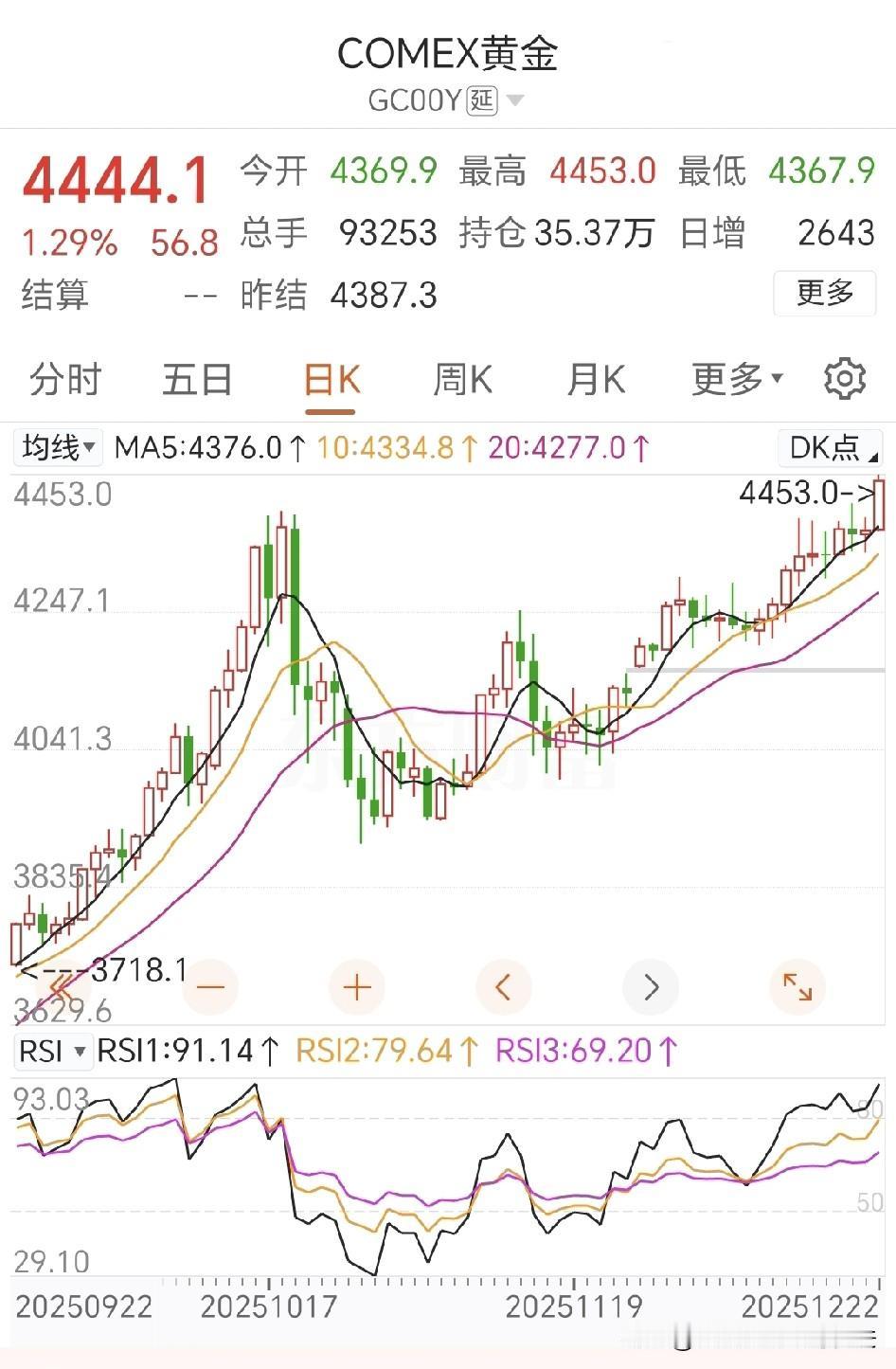
Task: Move chart left with the left arrow
Action: (504, 988)
